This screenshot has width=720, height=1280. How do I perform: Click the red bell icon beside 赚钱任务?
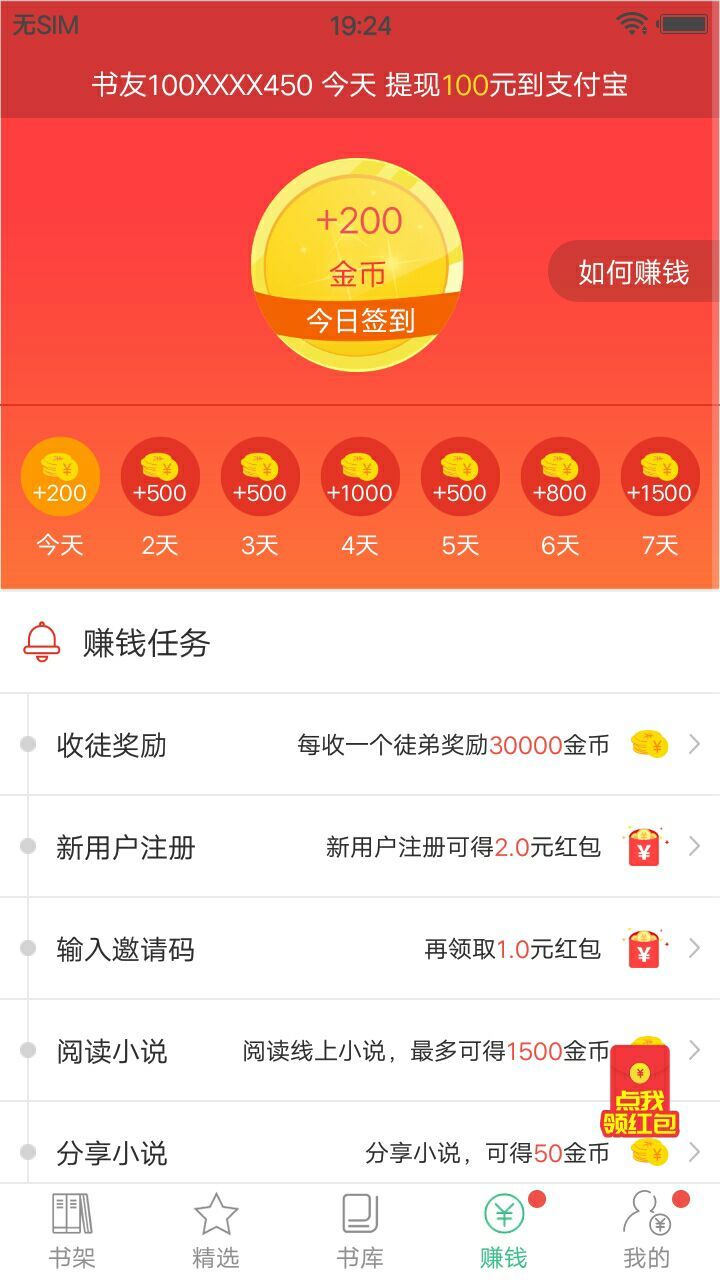[41, 644]
